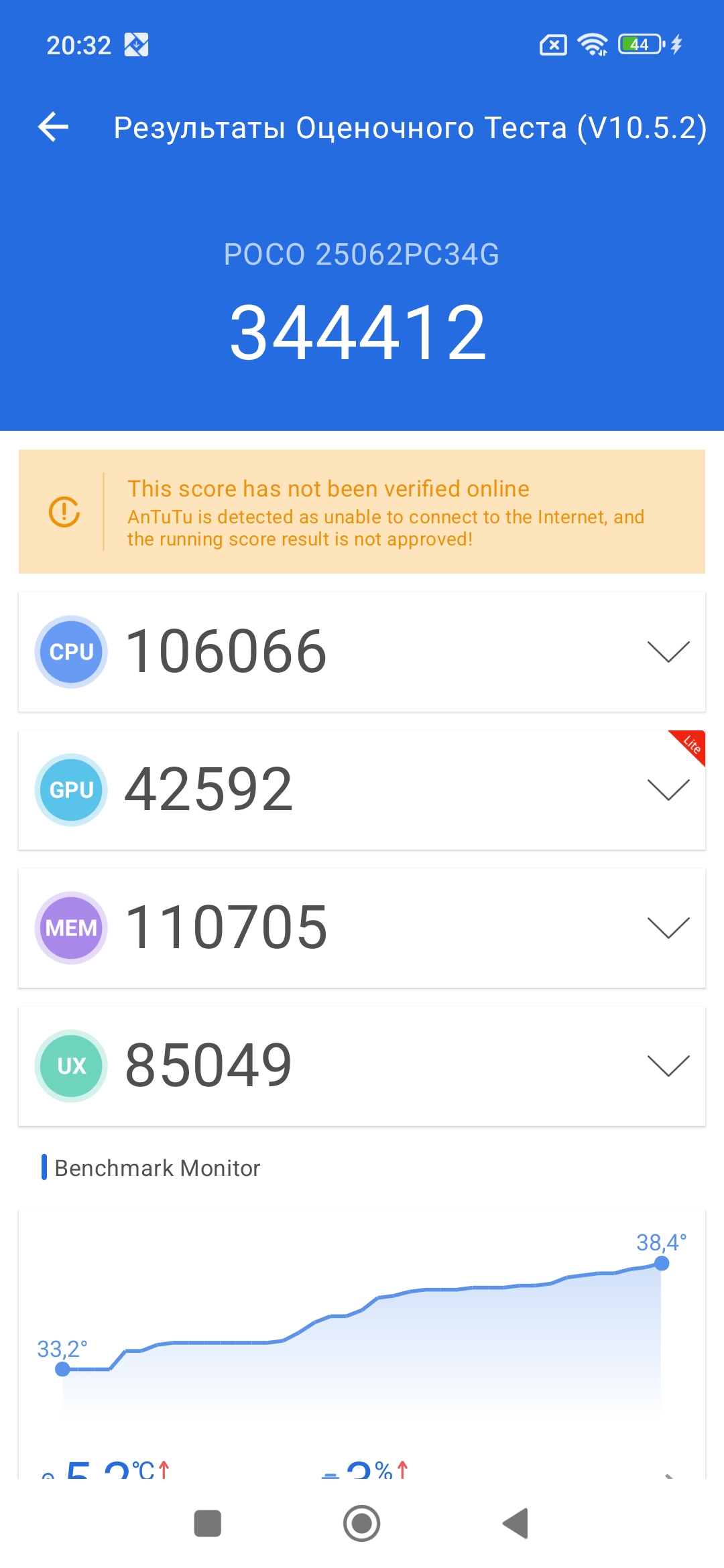Expand the UX score details
The height and width of the screenshot is (1568, 724).
pyautogui.click(x=668, y=1065)
